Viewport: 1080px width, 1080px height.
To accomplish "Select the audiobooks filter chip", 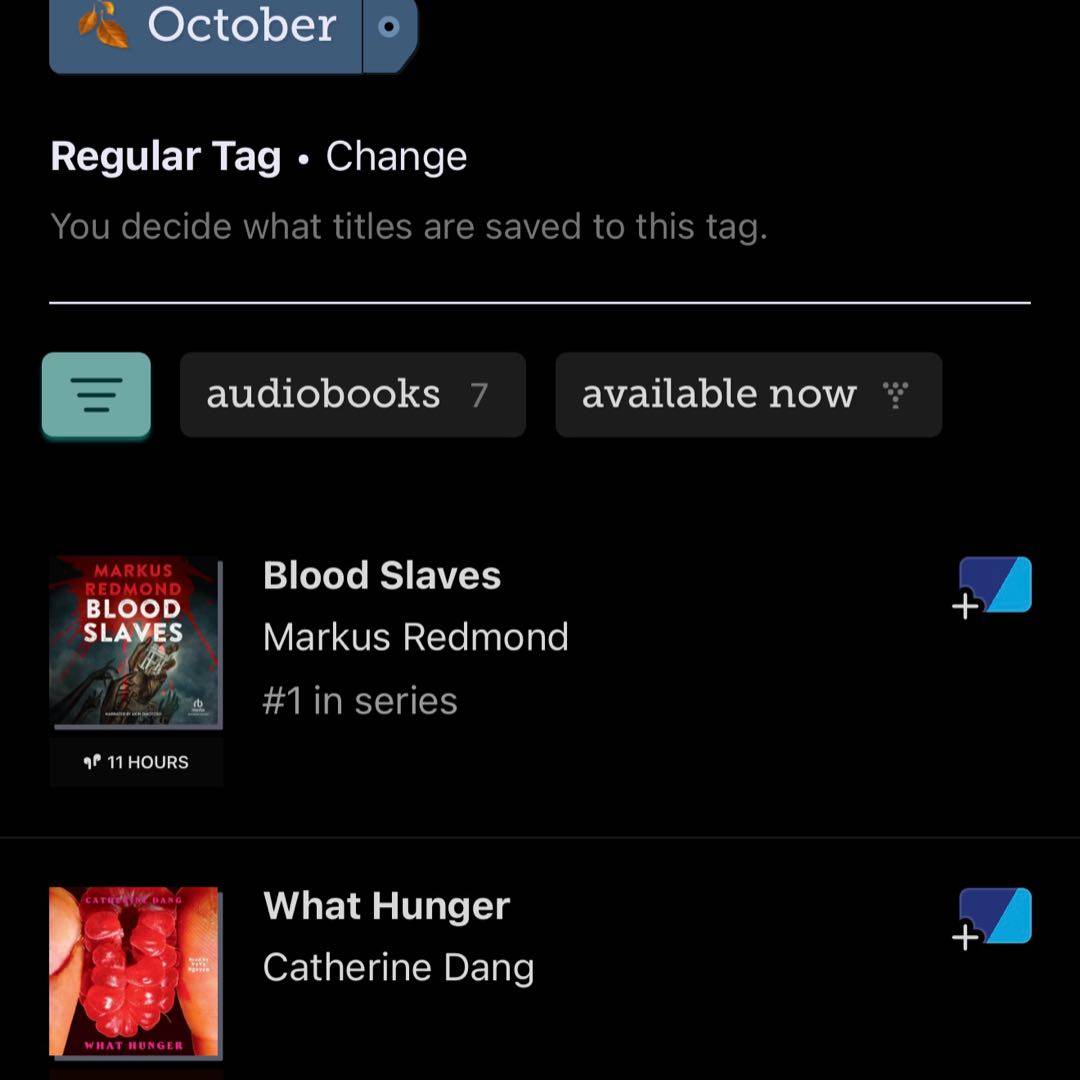I will pos(352,394).
